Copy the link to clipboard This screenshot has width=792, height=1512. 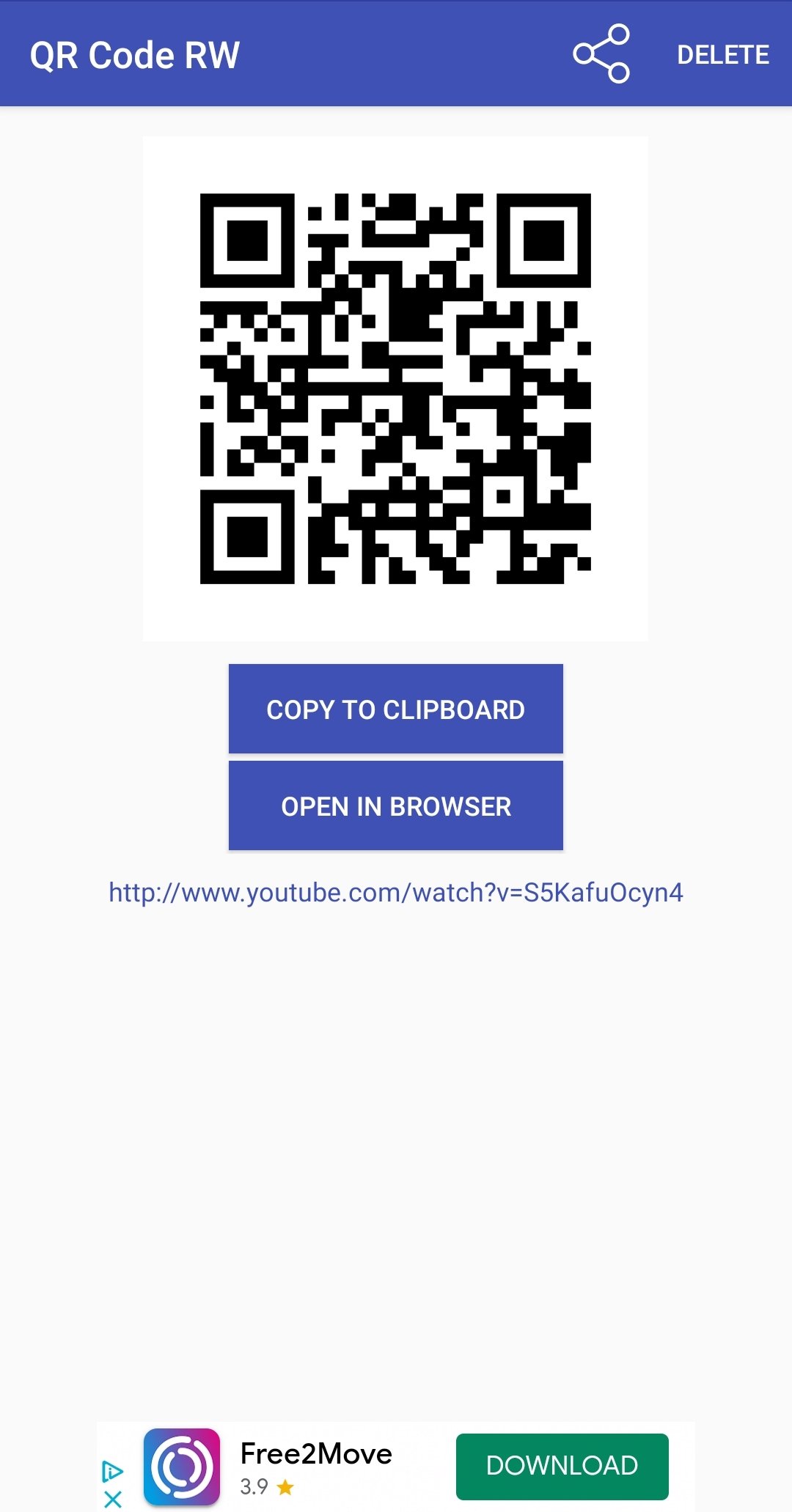(396, 709)
